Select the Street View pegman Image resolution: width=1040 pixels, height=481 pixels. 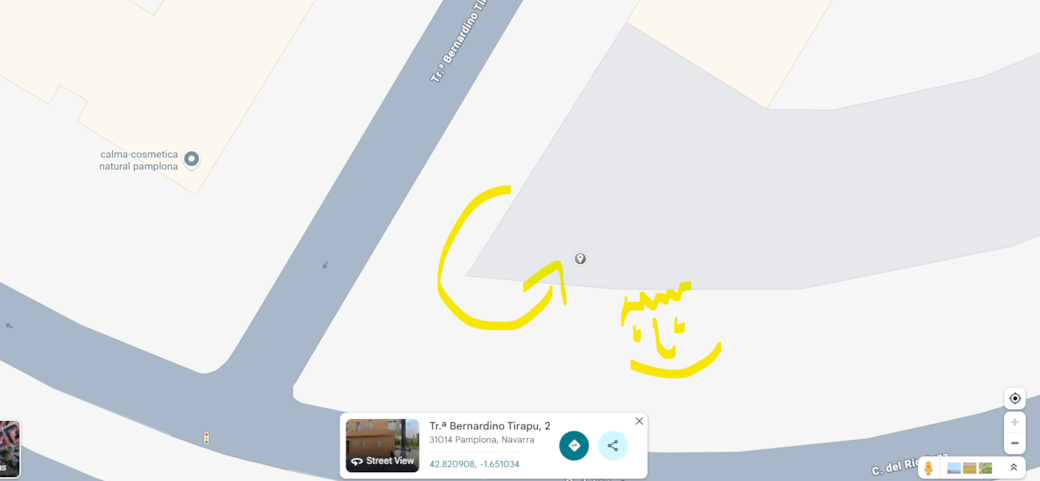[x=929, y=468]
